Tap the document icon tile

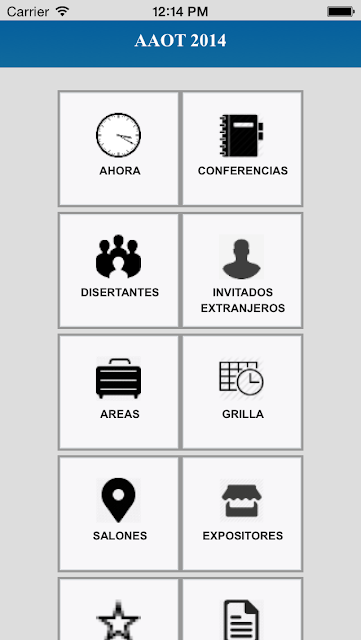(242, 609)
